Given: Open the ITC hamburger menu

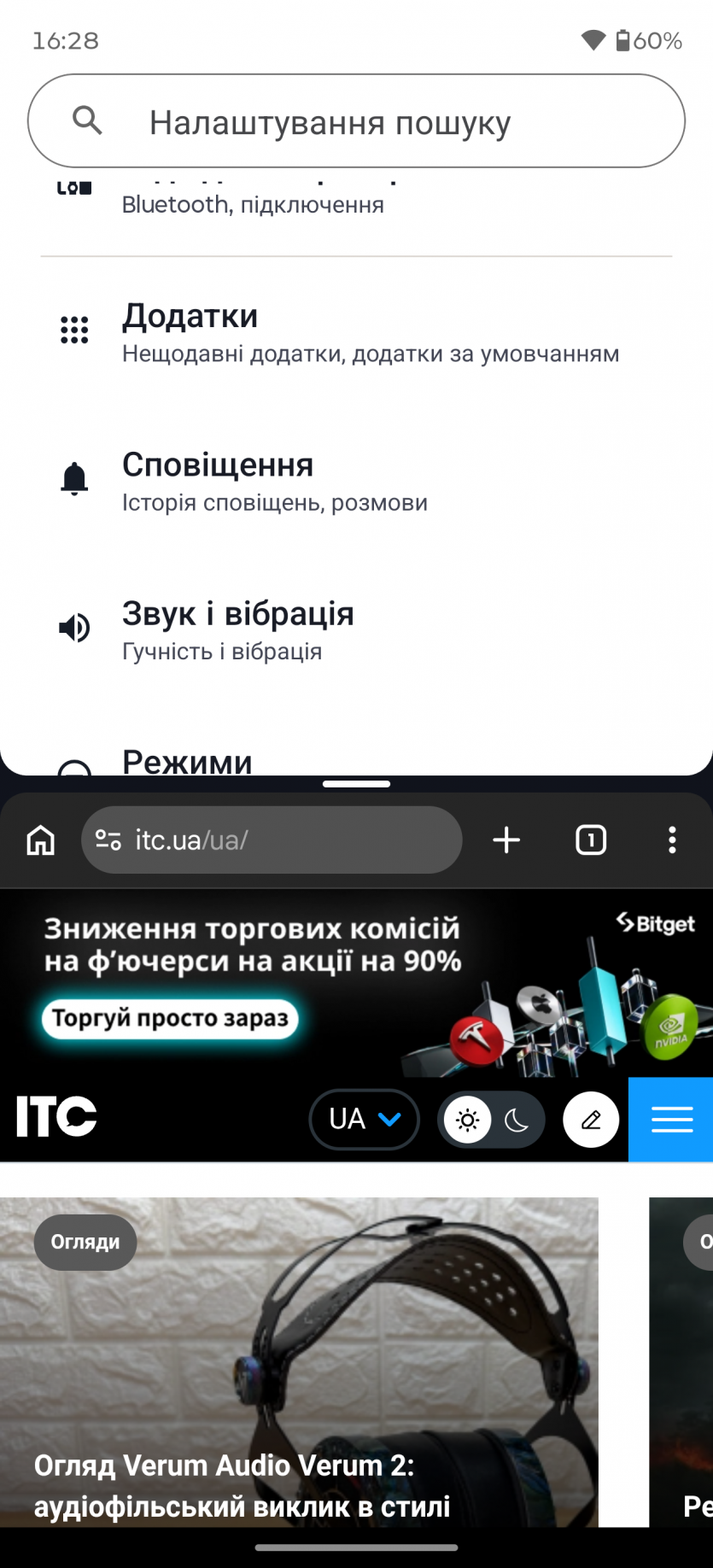Looking at the screenshot, I should tap(672, 1120).
